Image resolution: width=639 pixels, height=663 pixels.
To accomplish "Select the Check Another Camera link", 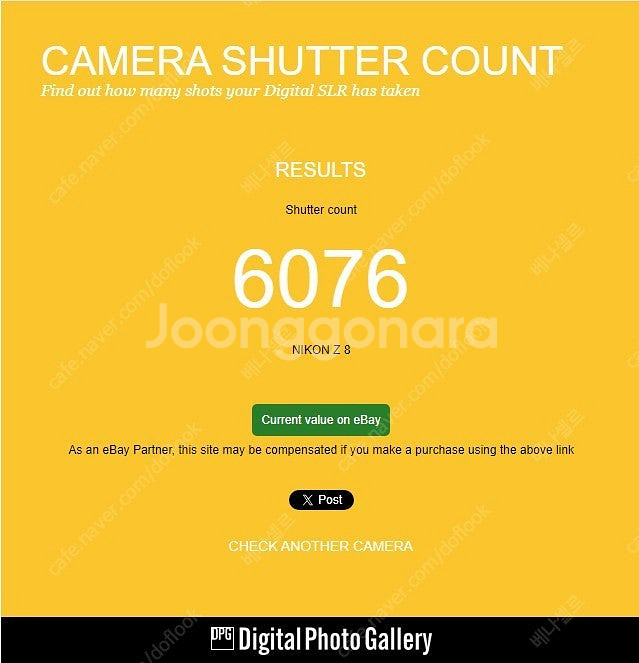I will tap(320, 546).
